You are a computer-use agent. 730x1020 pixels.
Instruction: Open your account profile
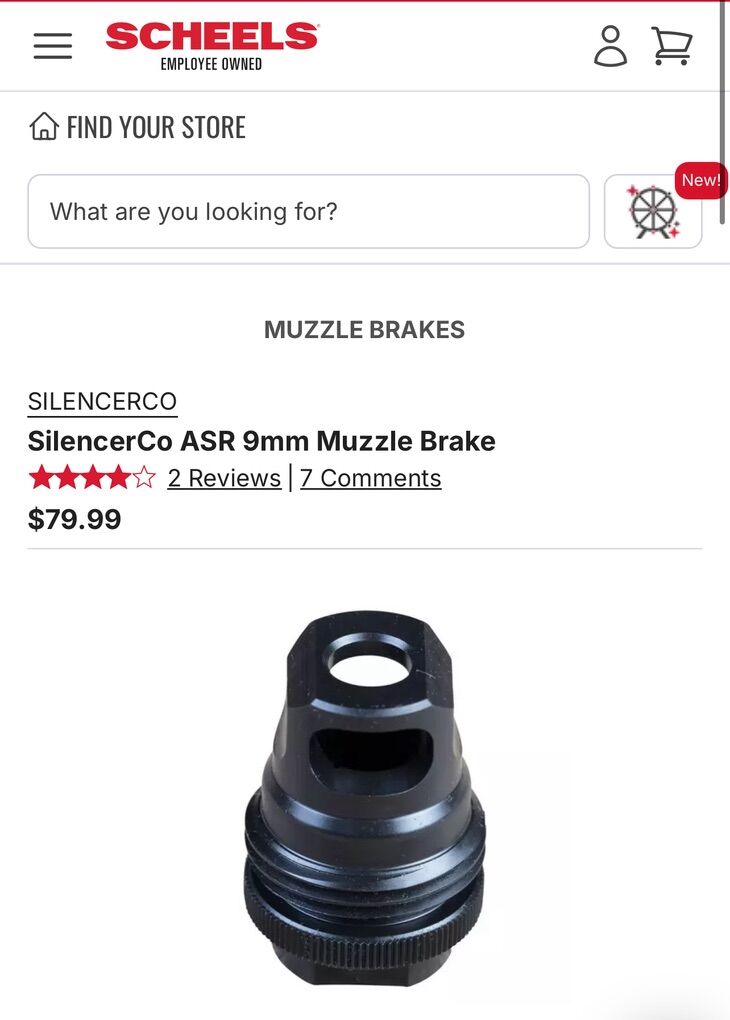click(612, 45)
